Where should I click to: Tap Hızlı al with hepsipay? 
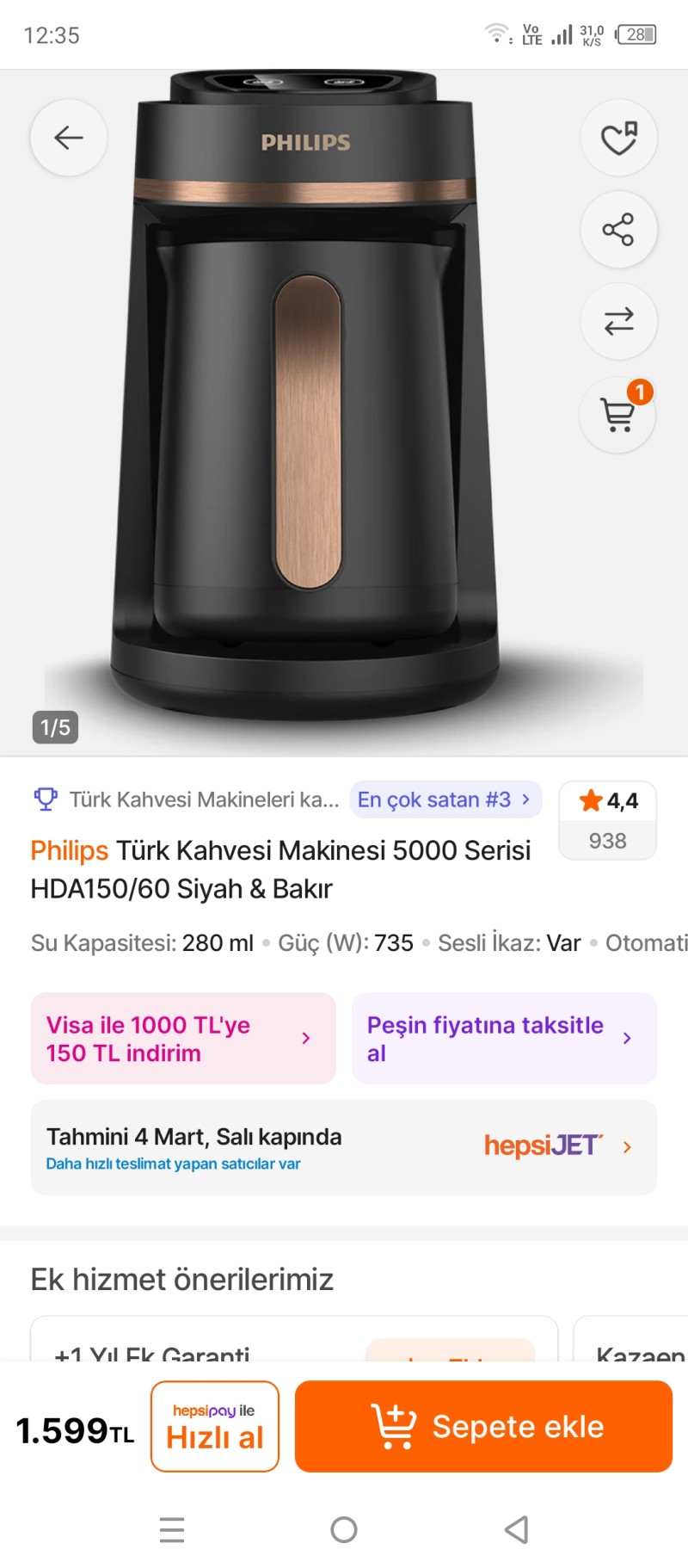(x=215, y=1426)
